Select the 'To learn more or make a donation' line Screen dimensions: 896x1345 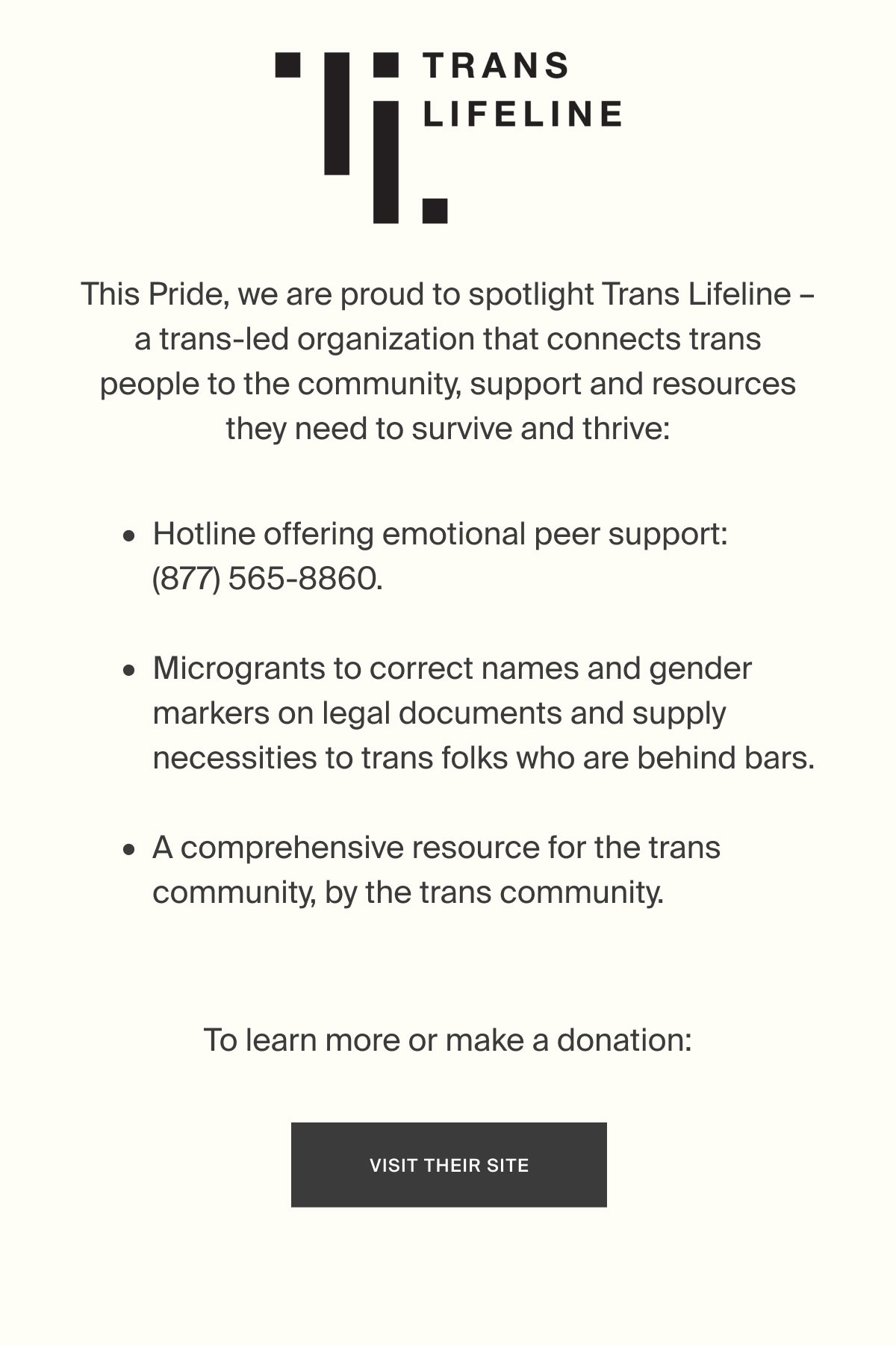click(448, 1039)
